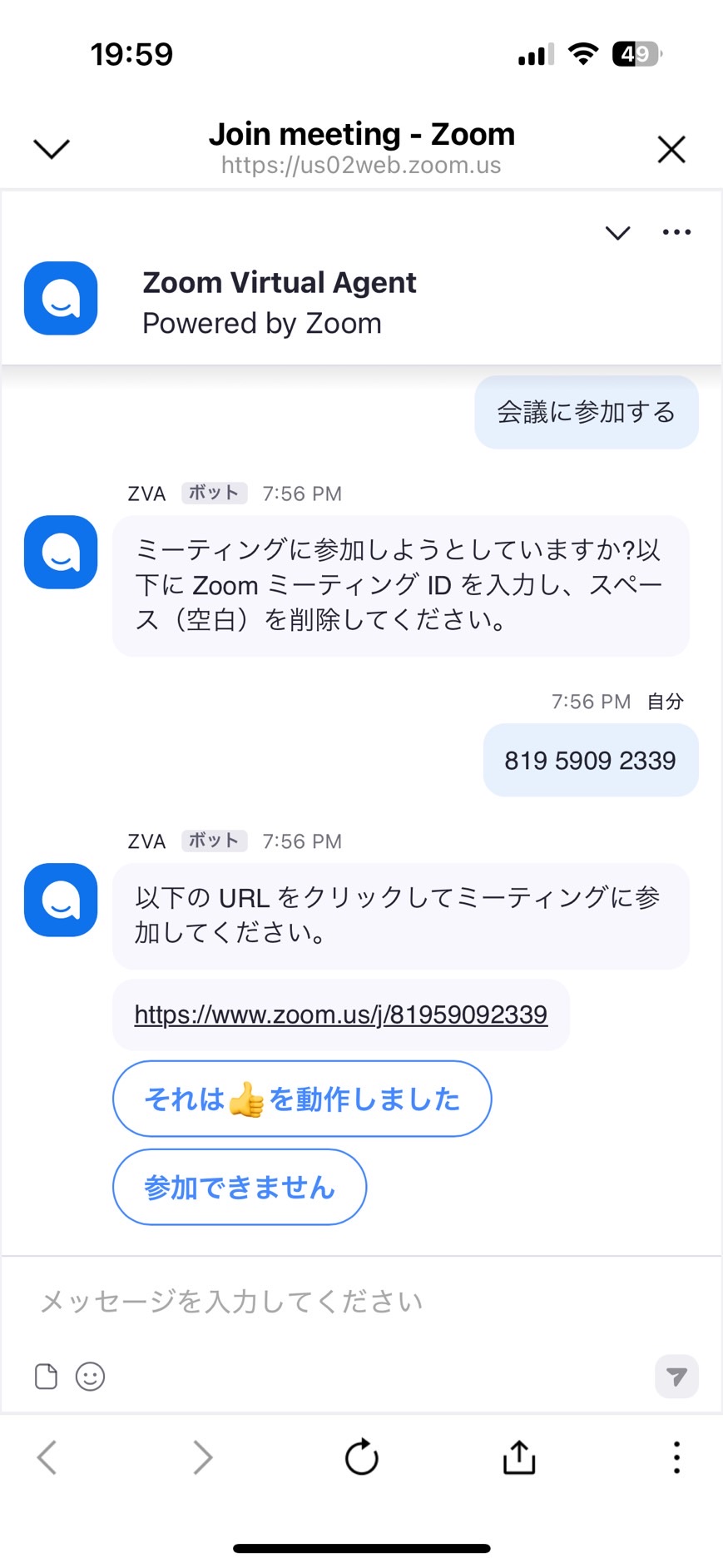Viewport: 723px width, 1568px height.
Task: Reload the current page
Action: [x=361, y=1457]
